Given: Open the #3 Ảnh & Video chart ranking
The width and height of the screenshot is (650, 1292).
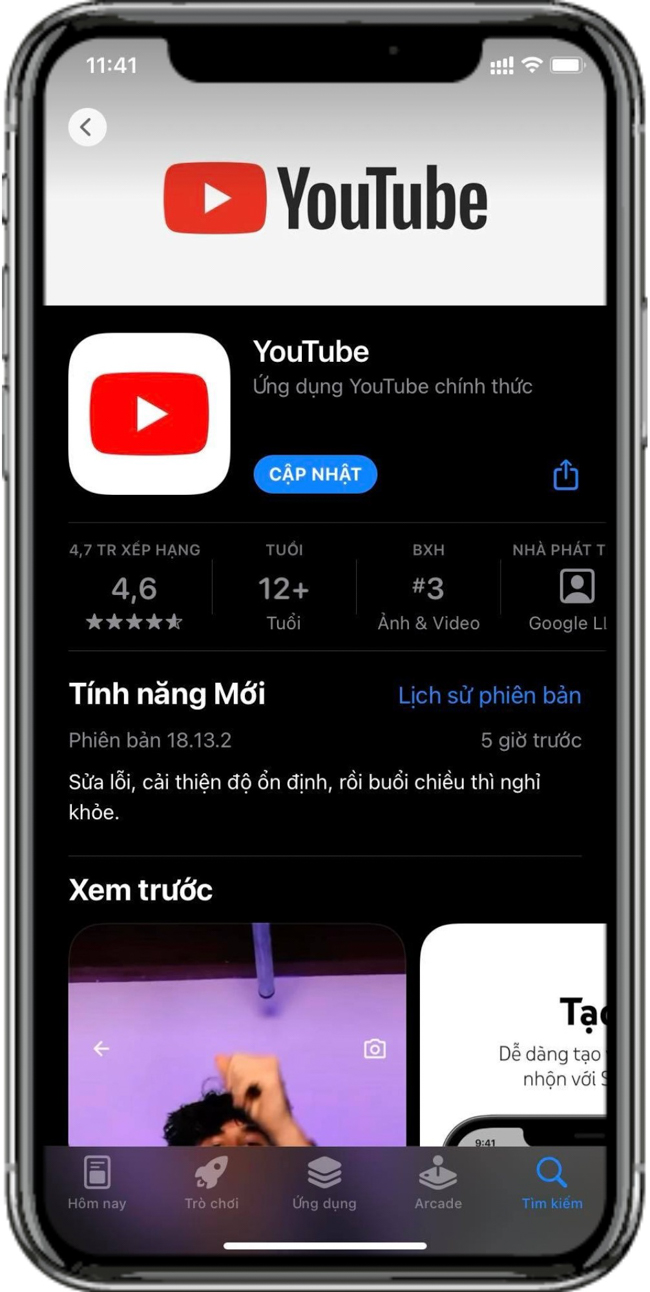Looking at the screenshot, I should click(x=428, y=590).
